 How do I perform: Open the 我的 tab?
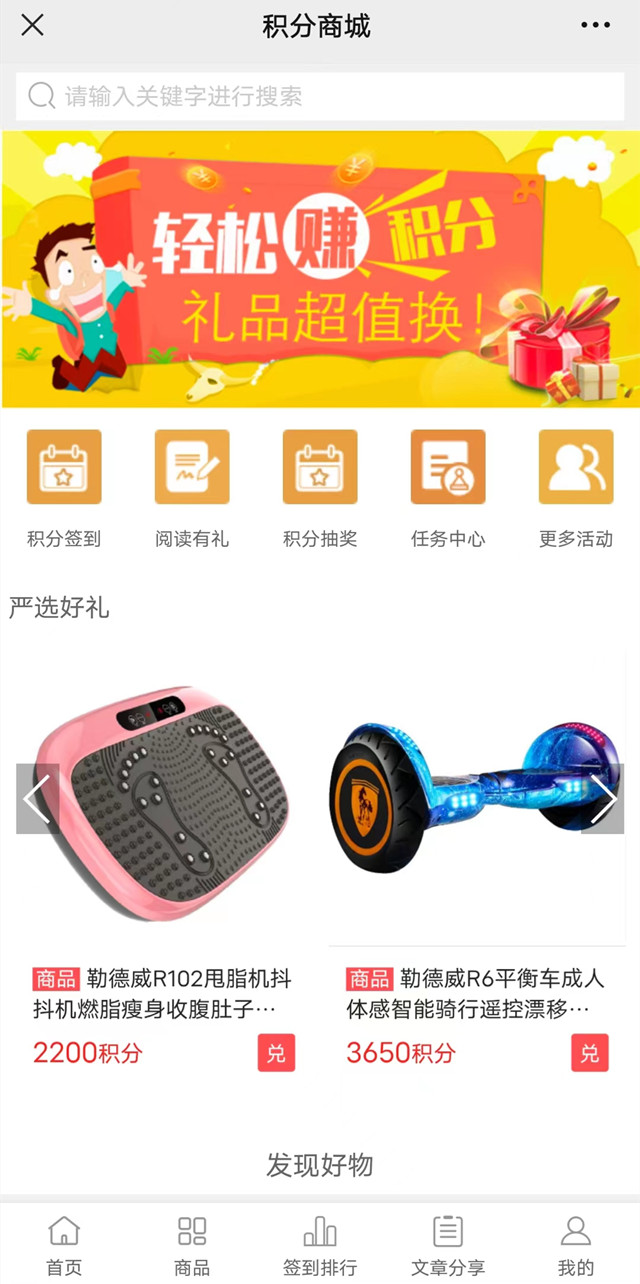(x=576, y=1244)
